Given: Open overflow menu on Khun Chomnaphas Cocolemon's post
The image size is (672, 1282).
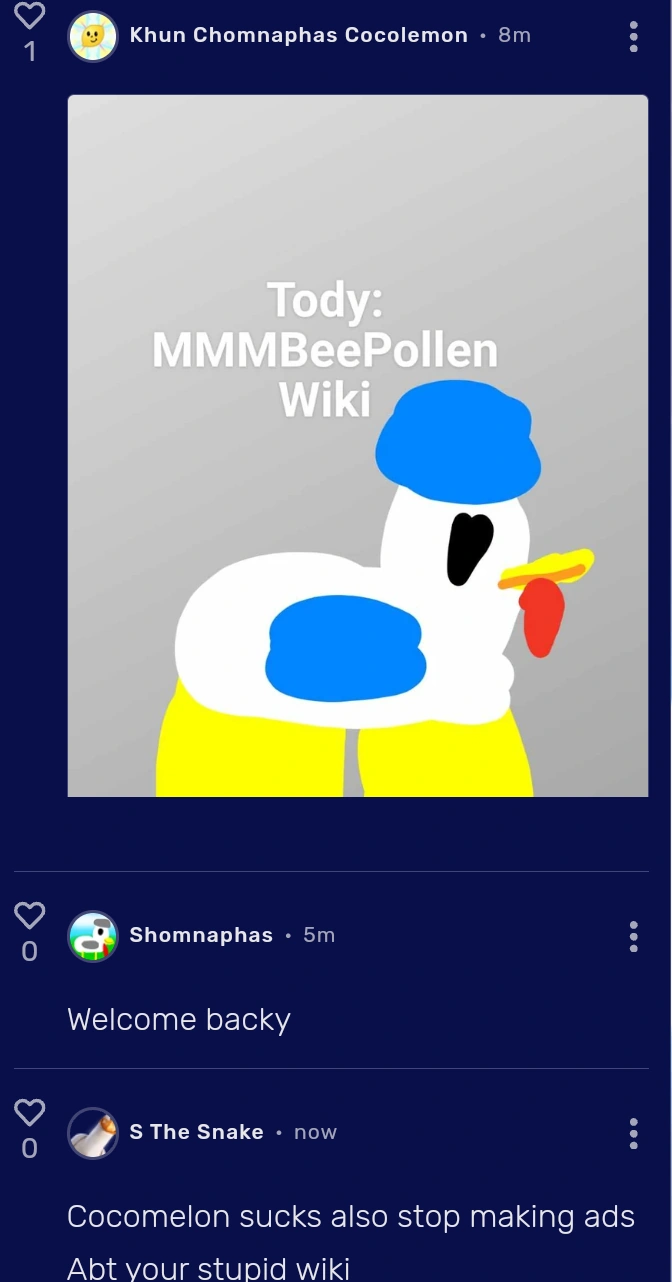Looking at the screenshot, I should coord(633,37).
